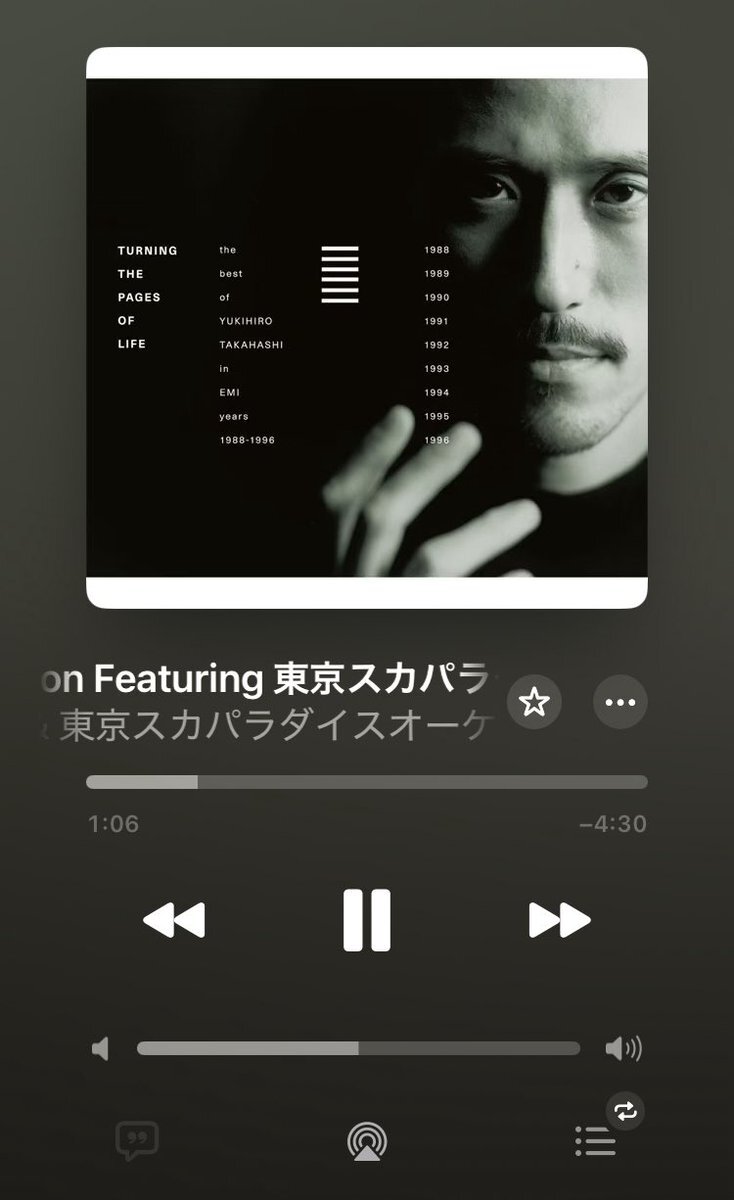734x1200 pixels.
Task: Open the three-dot more options menu
Action: pos(620,702)
